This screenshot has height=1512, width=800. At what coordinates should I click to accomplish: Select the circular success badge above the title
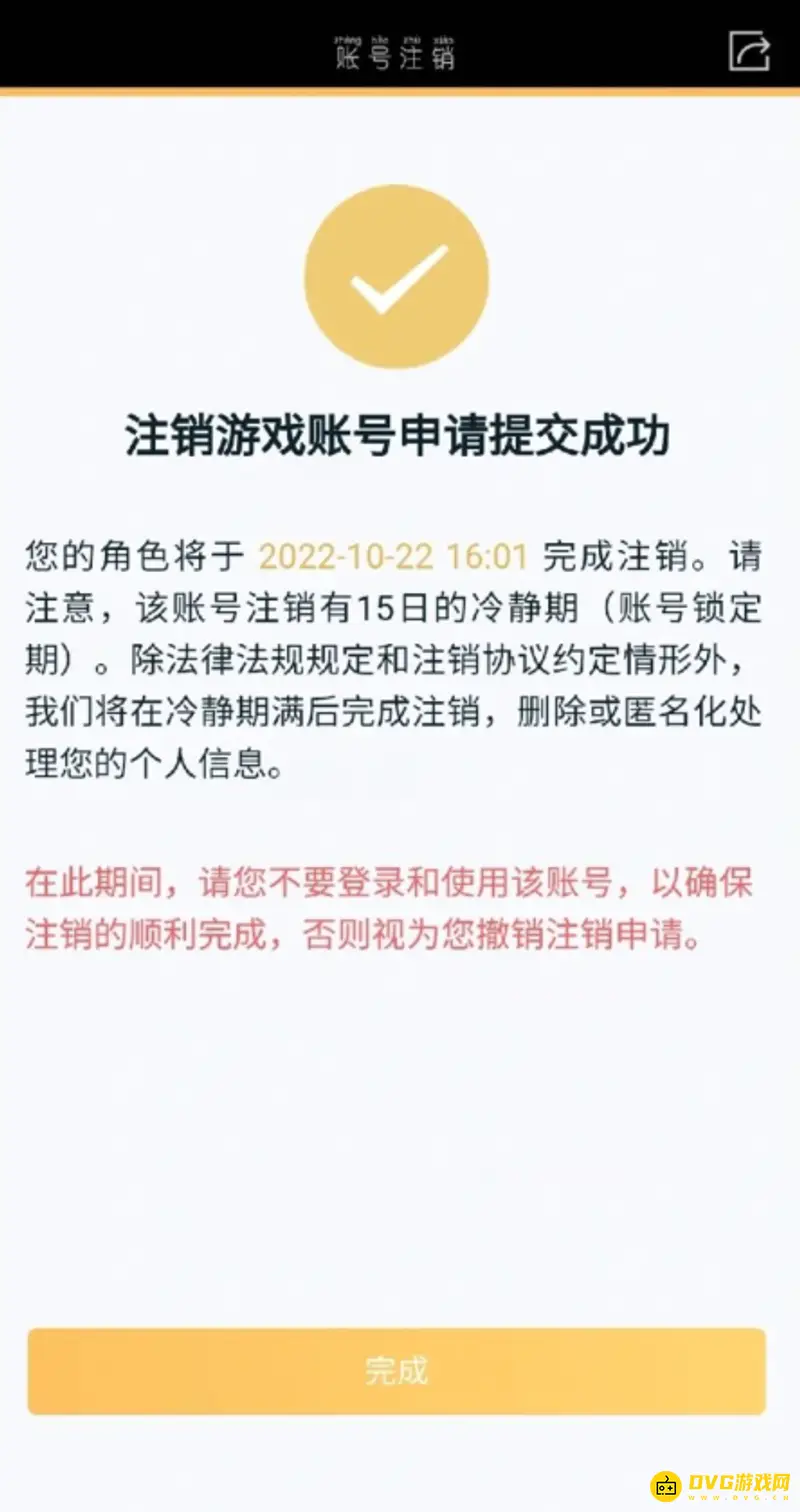click(x=398, y=277)
